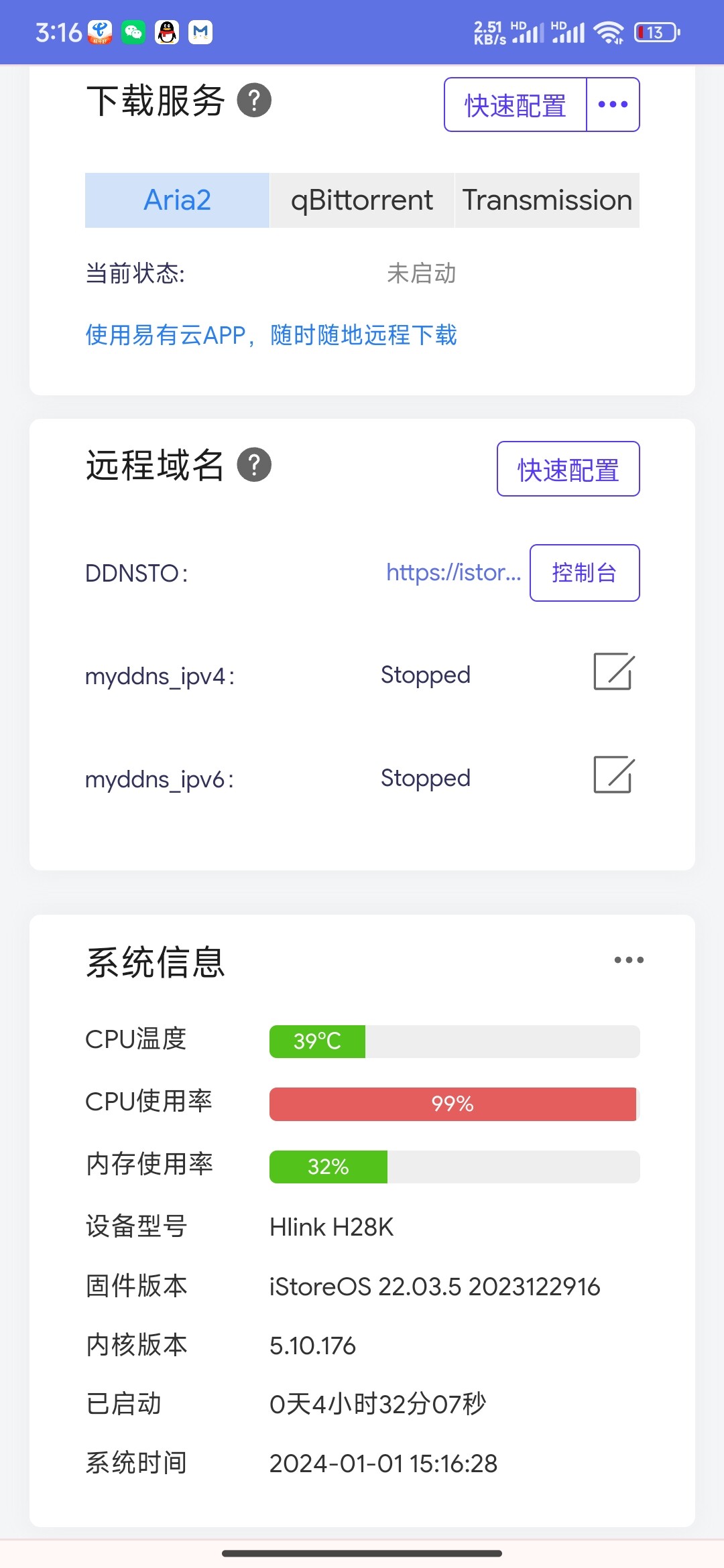This screenshot has height=1568, width=724.
Task: Open the 系统信息 three-dot menu
Action: point(629,960)
